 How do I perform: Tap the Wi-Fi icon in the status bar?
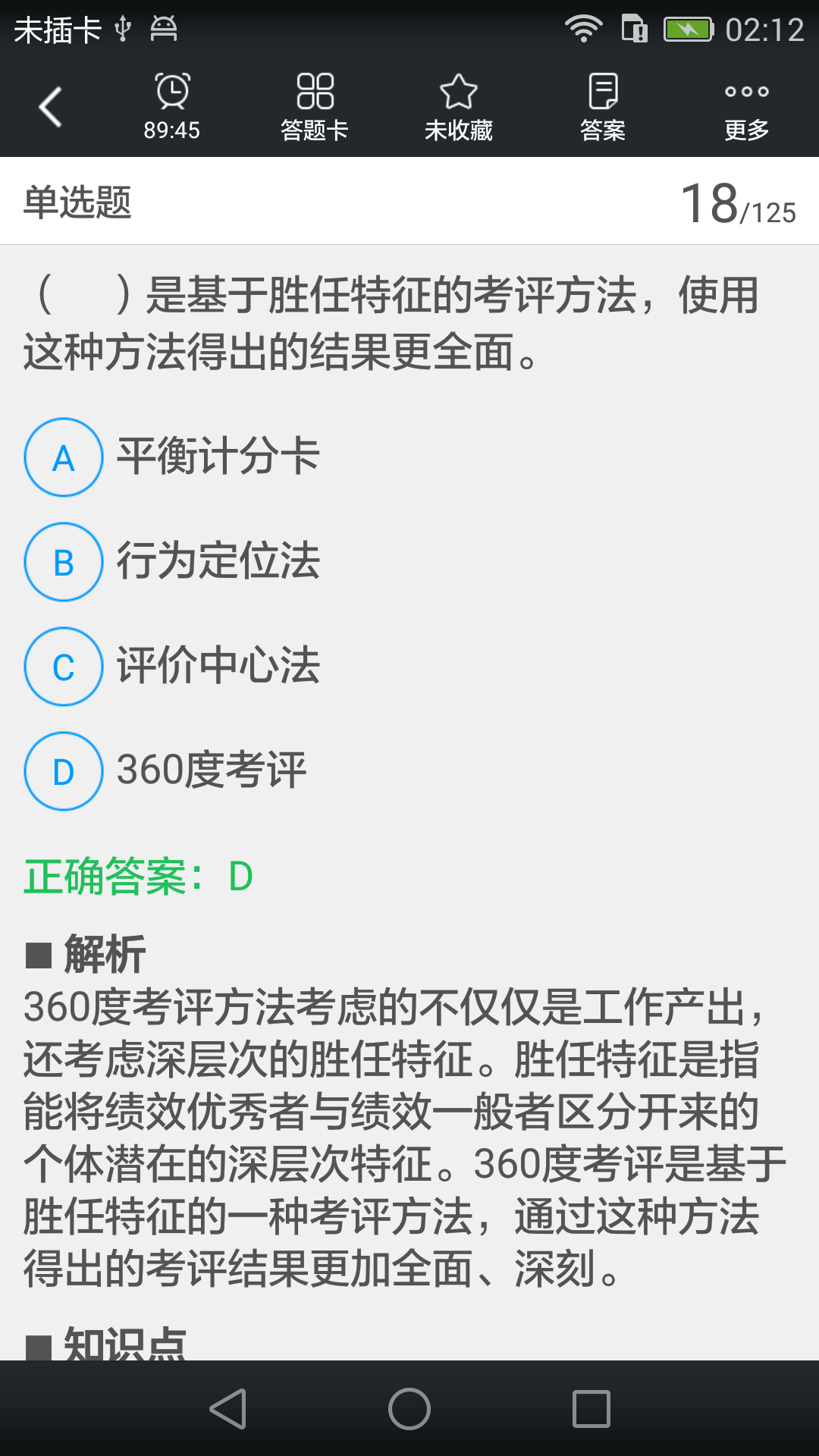[x=584, y=29]
